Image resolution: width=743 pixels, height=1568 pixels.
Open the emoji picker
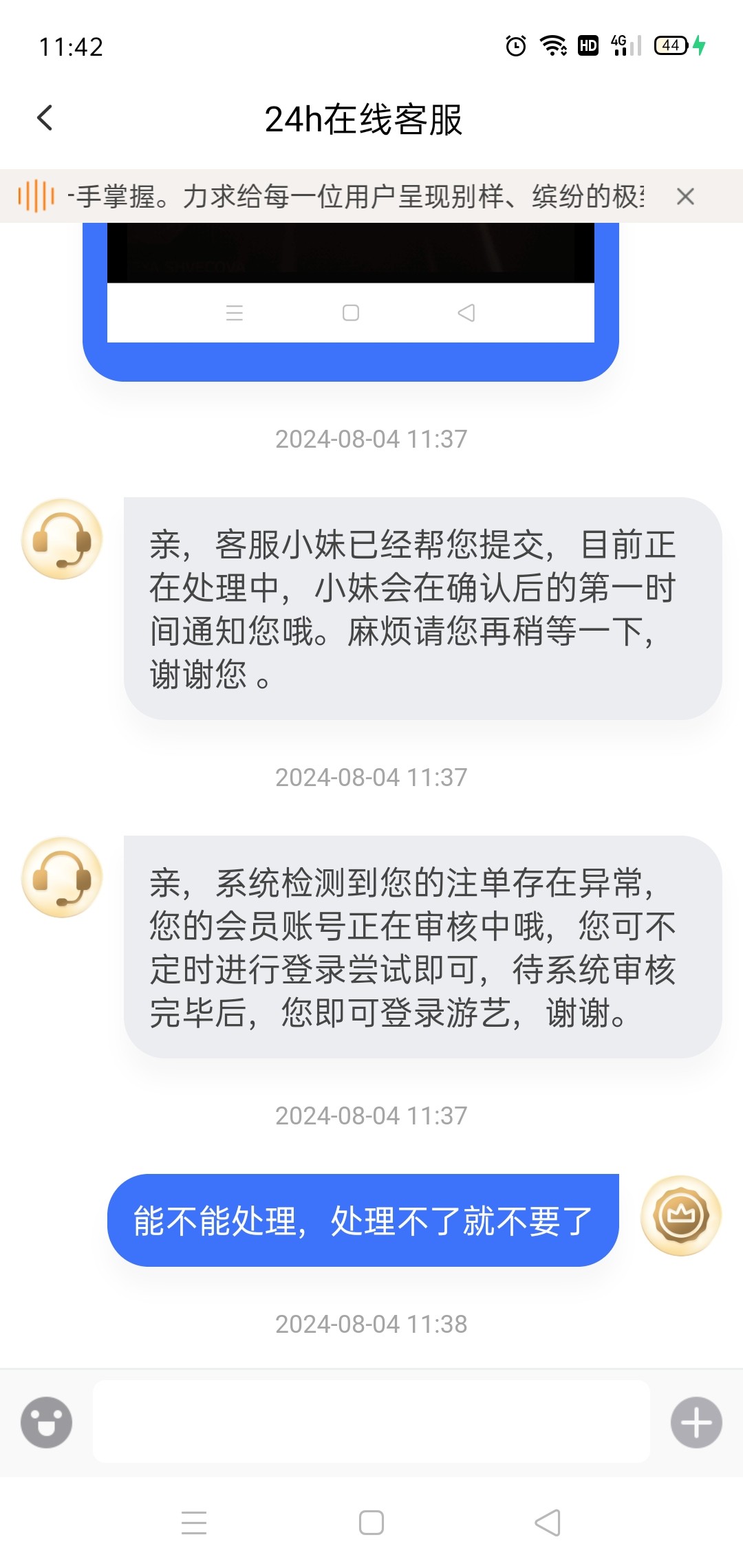[46, 1422]
